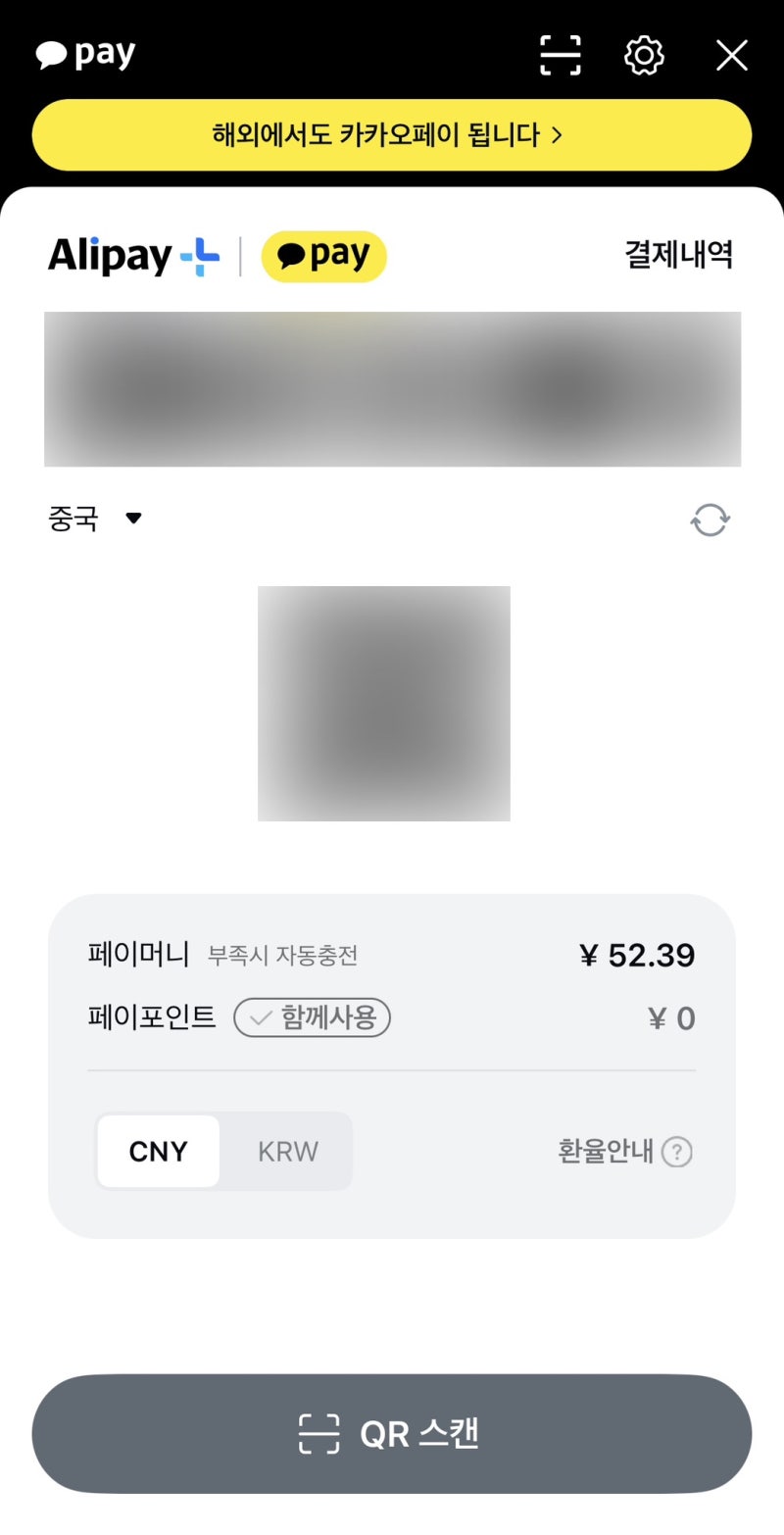Close the KakaoPay payment screen
Viewport: 784px width, 1535px height.
pyautogui.click(x=731, y=56)
